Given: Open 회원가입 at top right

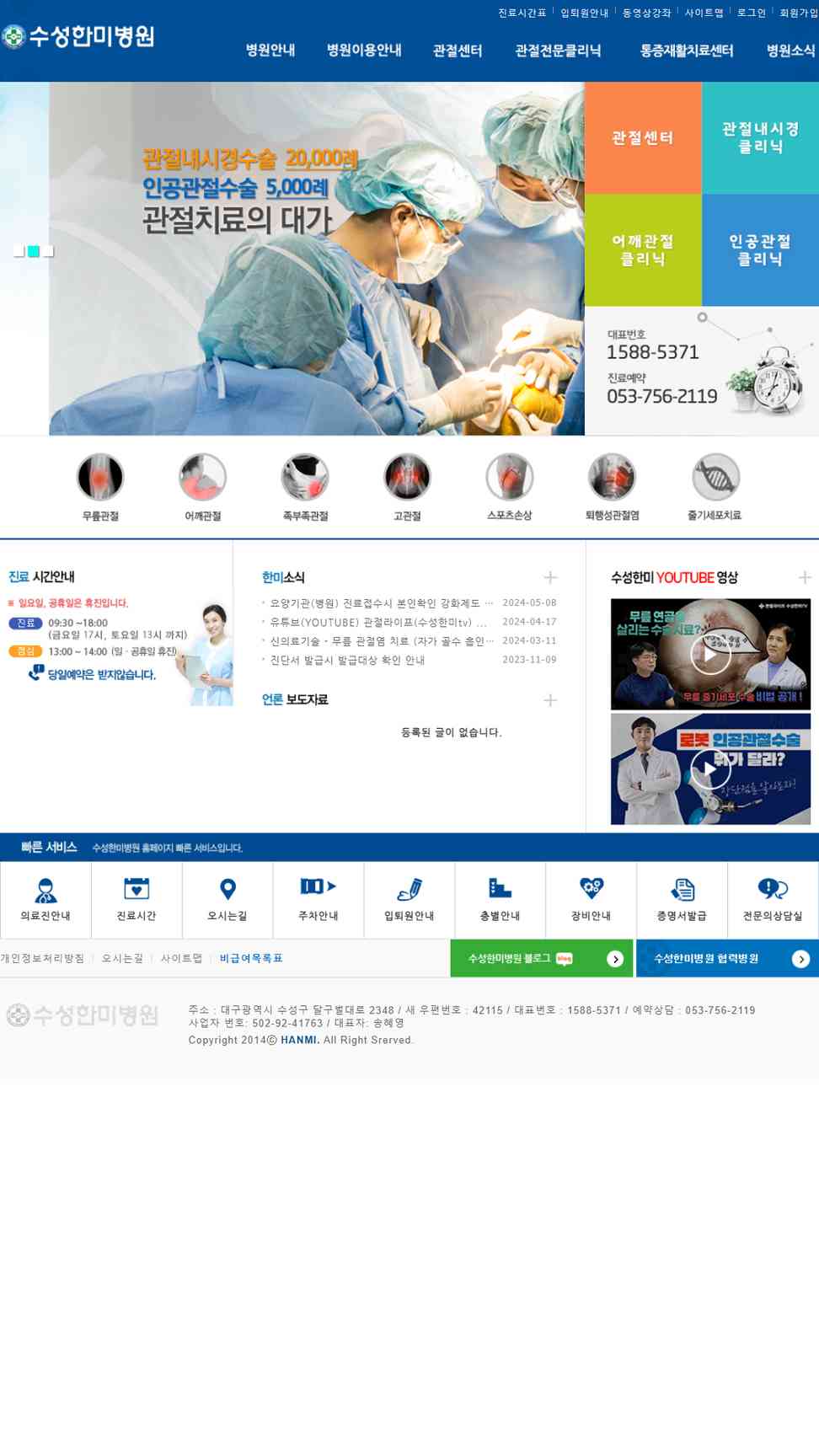Looking at the screenshot, I should click(x=799, y=13).
